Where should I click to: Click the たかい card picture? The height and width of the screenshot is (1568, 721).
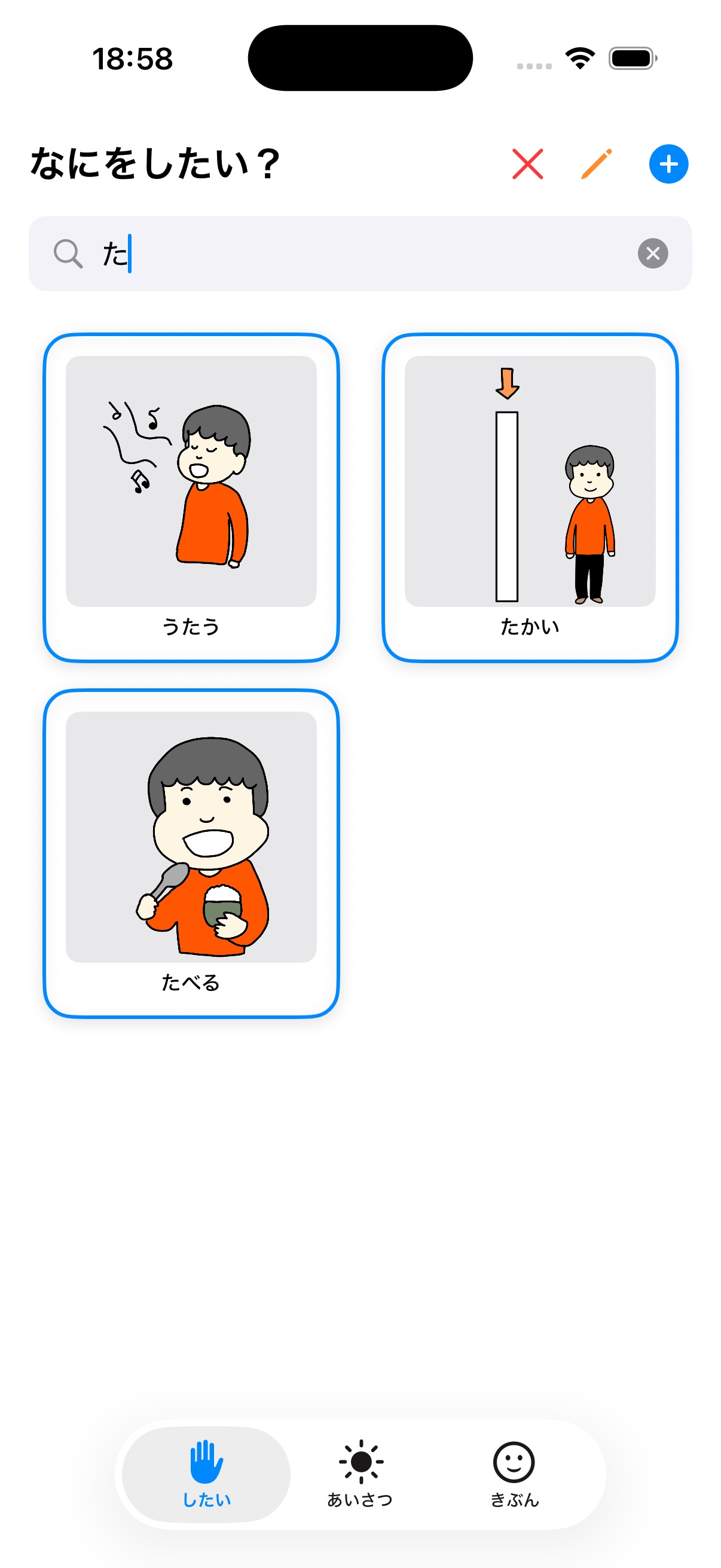tap(530, 481)
